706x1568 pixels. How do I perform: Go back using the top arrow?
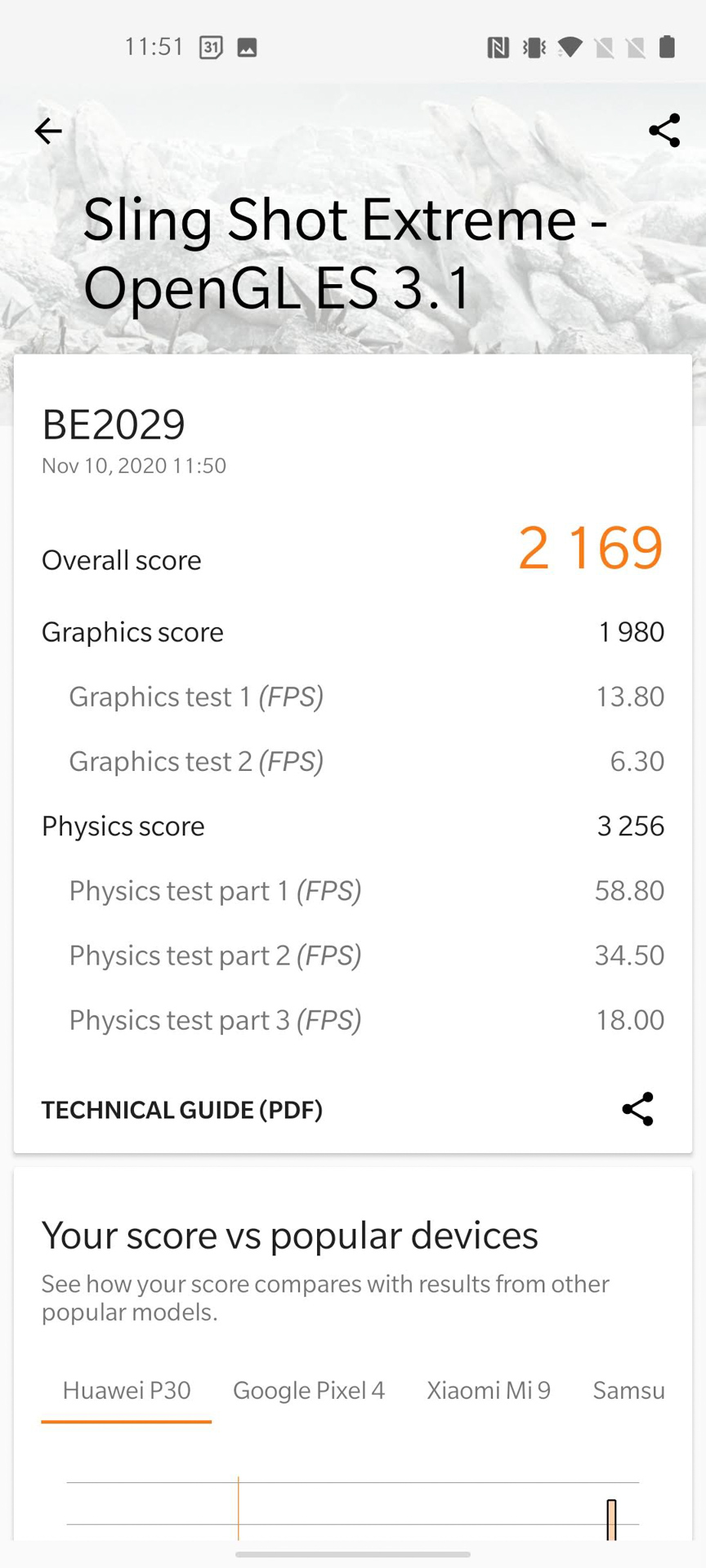point(48,131)
